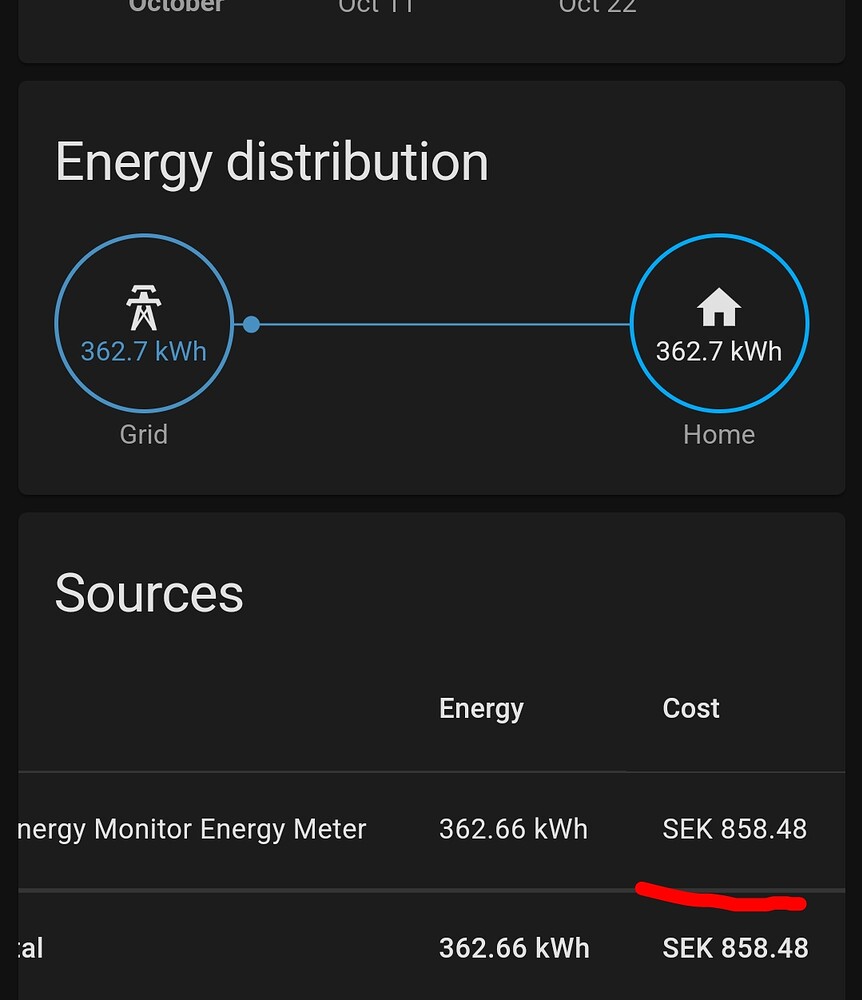Click the blue dot on the energy flow line
The width and height of the screenshot is (862, 1000).
coord(251,324)
